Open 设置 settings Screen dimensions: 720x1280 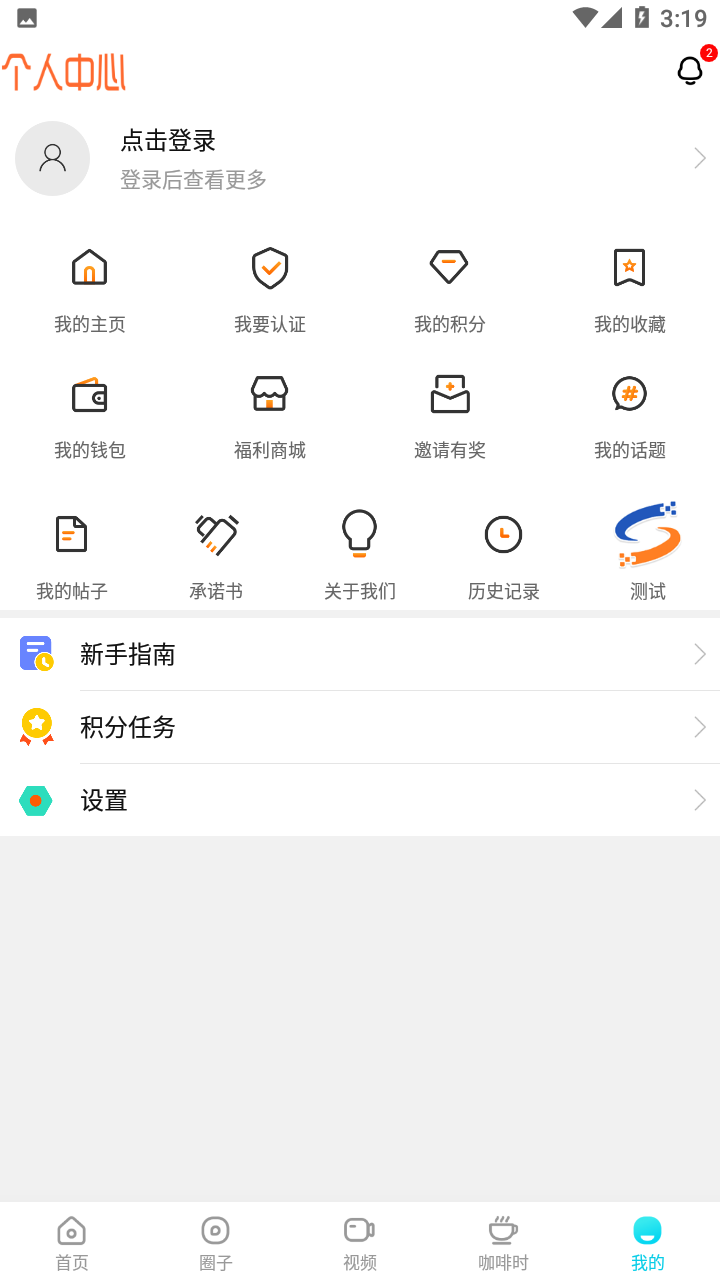[x=360, y=800]
